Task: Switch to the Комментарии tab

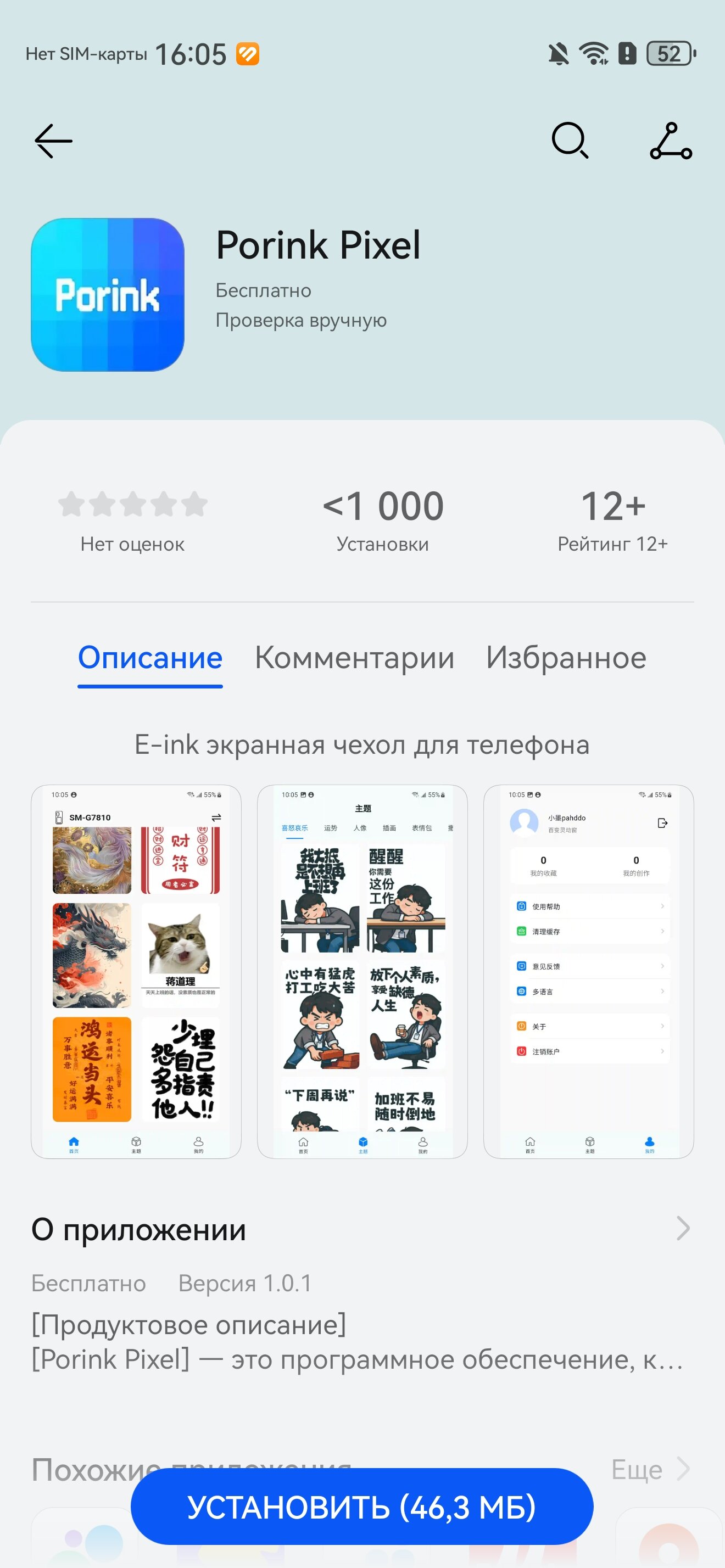Action: (x=354, y=657)
